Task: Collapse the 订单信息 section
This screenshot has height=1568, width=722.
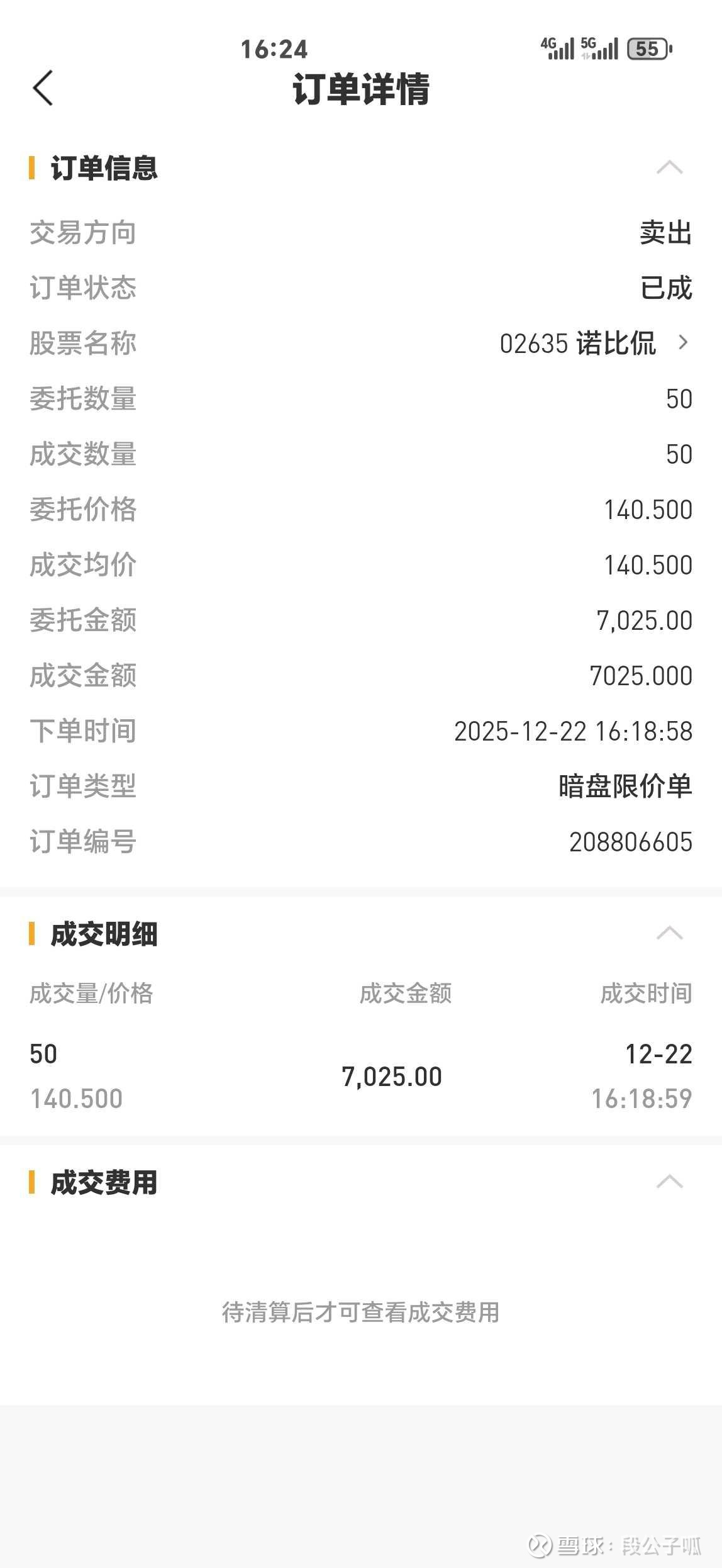Action: click(x=669, y=167)
